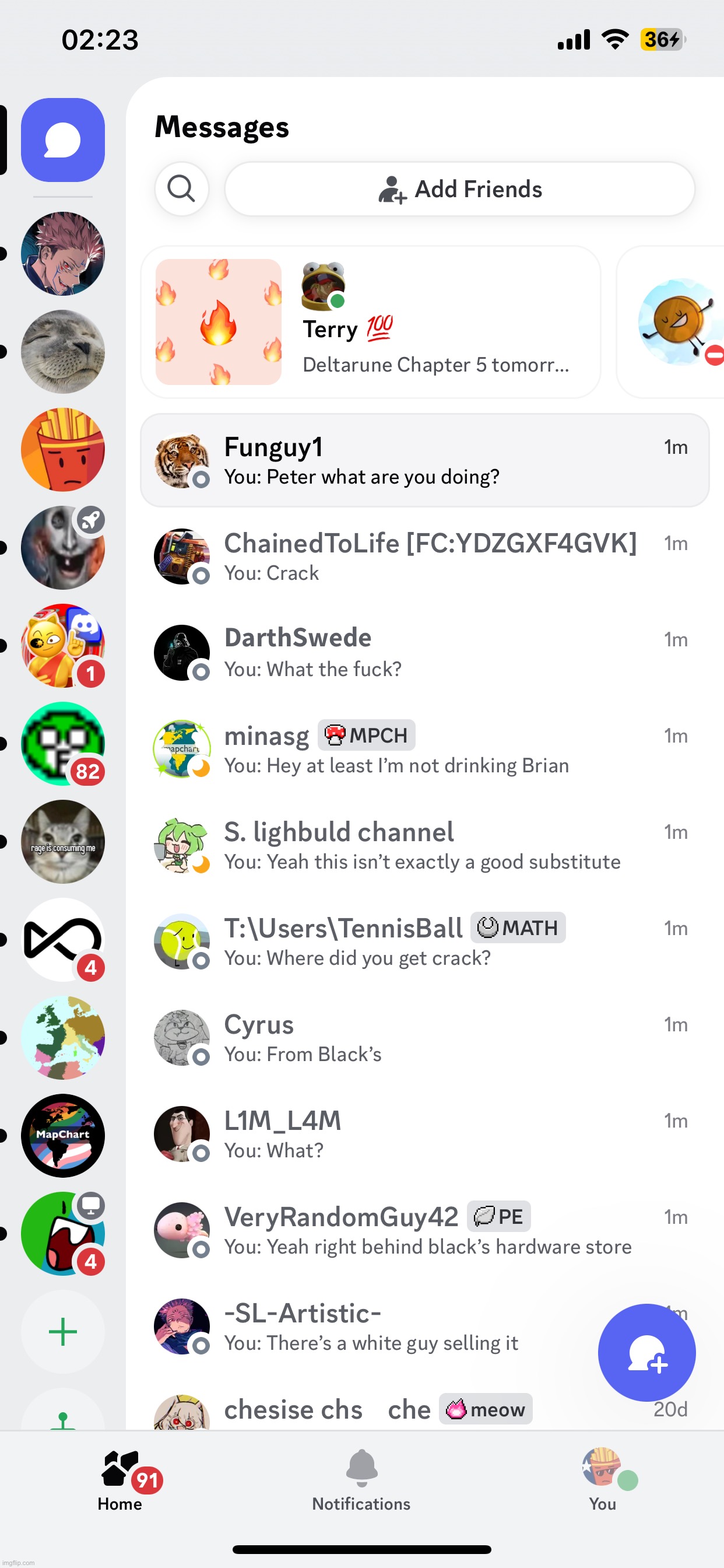Open the ChainedToLife conversation

click(424, 556)
